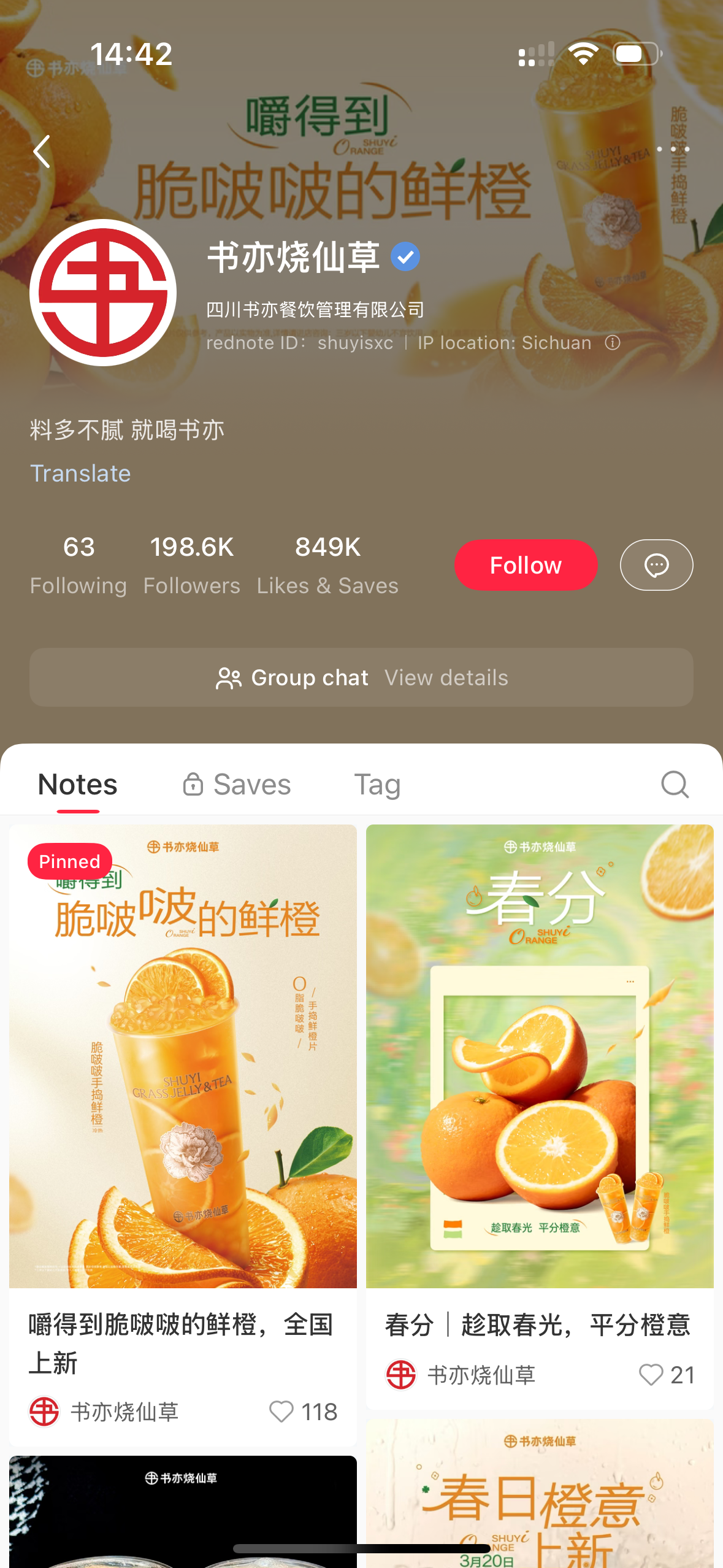This screenshot has width=723, height=1568.
Task: Open View details for group chat
Action: 447,677
